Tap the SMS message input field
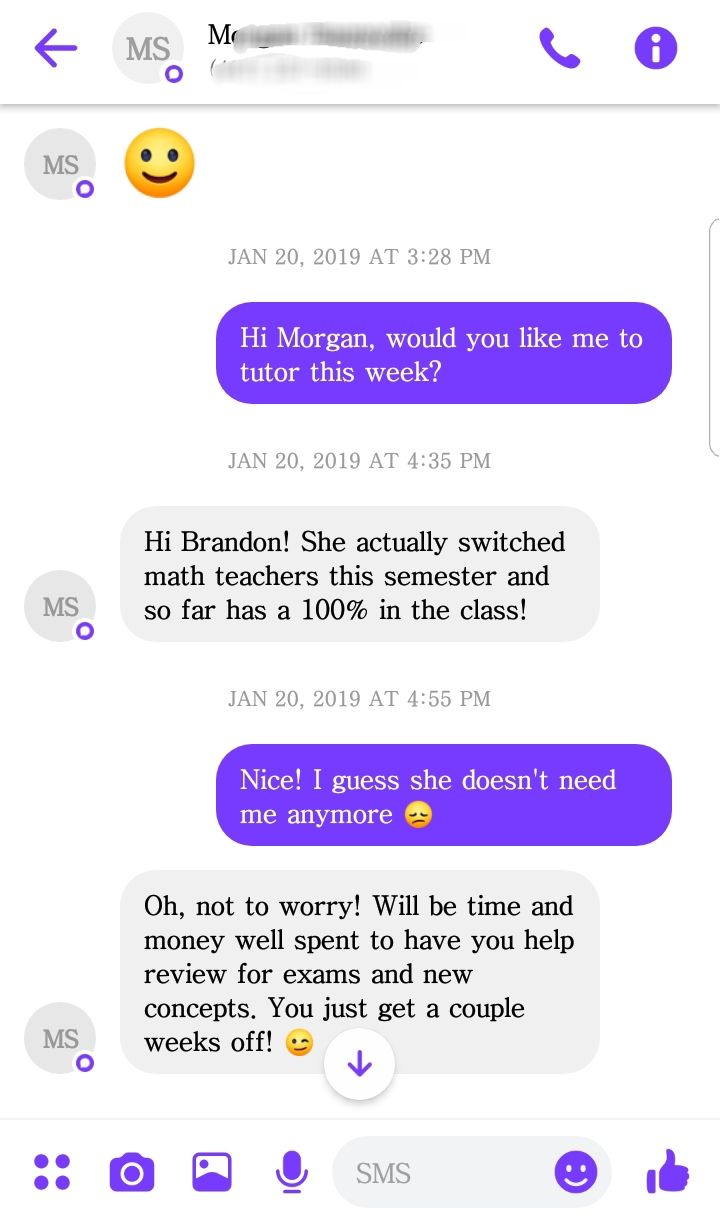This screenshot has height=1224, width=720. click(440, 1172)
